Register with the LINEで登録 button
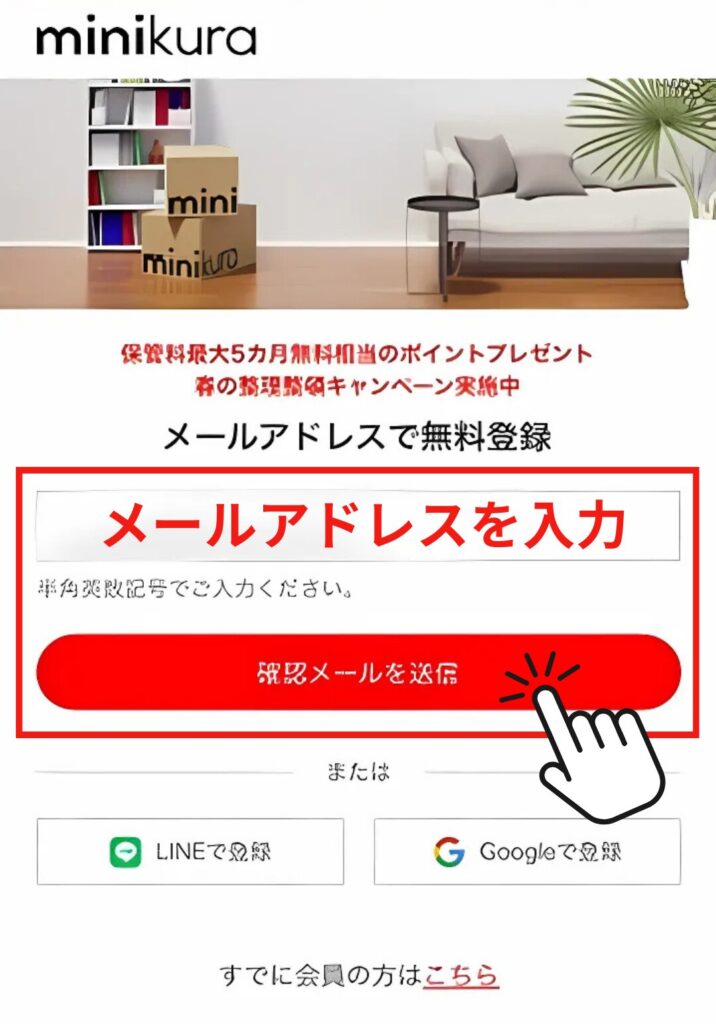Screen dimensions: 716x1024 pyautogui.click(x=190, y=851)
